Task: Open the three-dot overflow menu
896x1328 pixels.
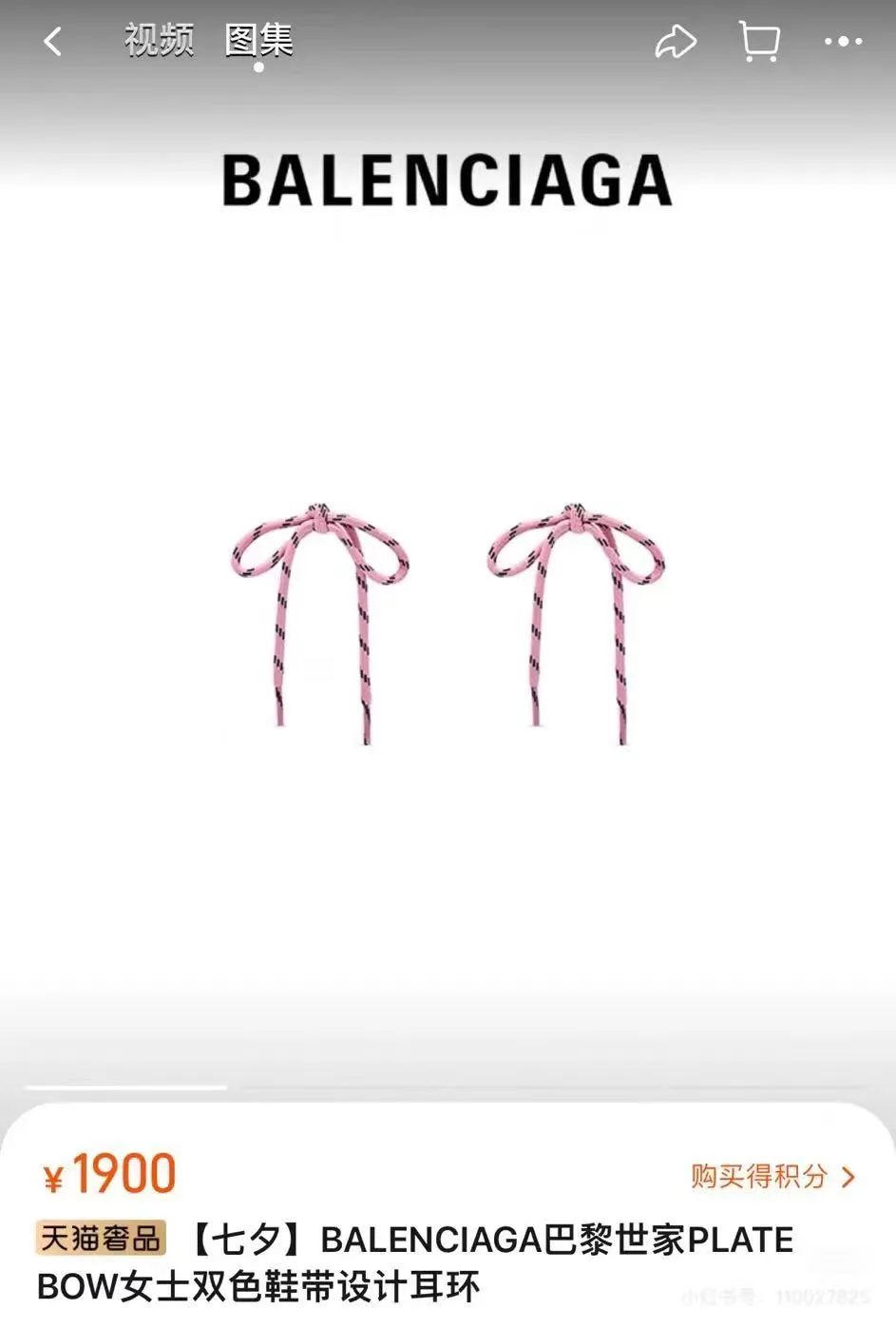Action: tap(843, 42)
